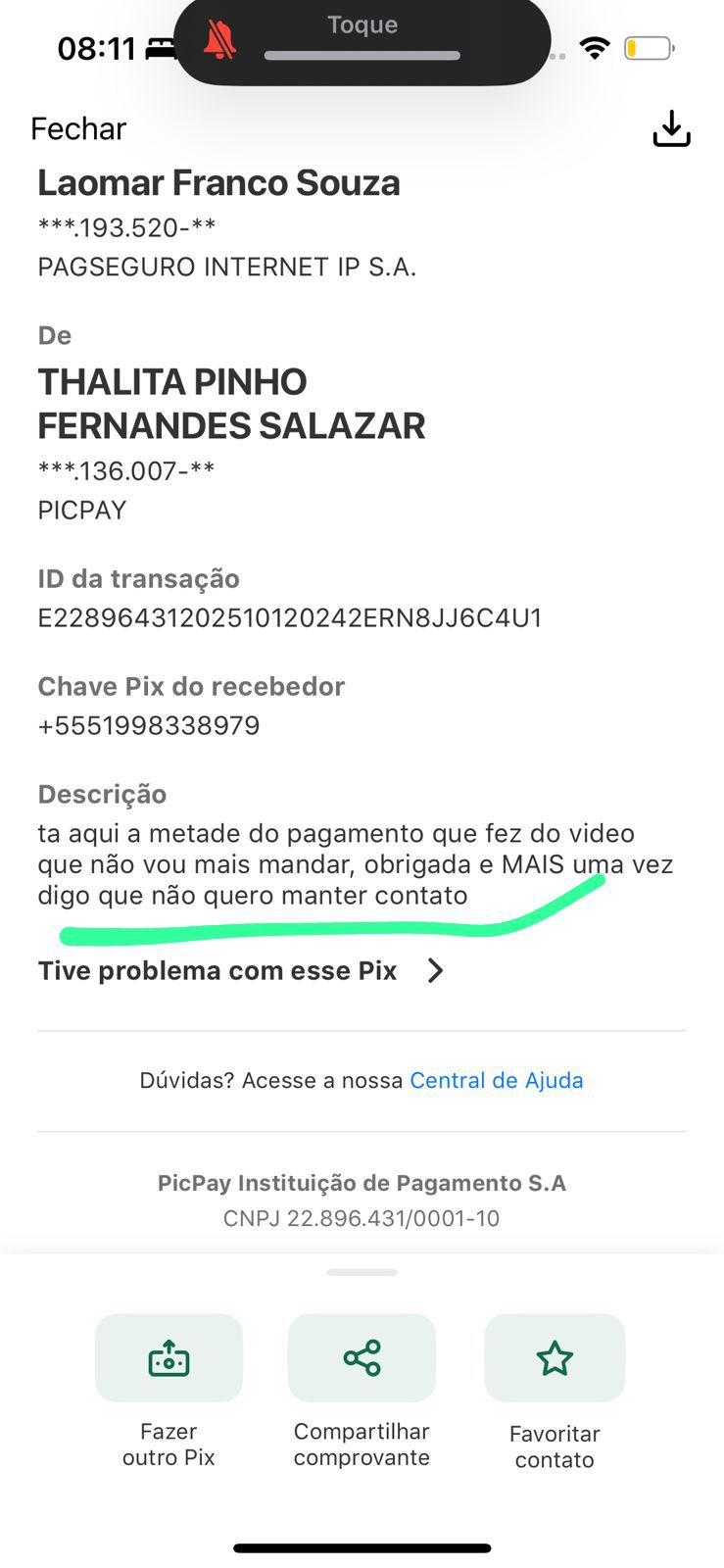
Task: Close the Pix receipt with Fechar
Action: [x=78, y=128]
